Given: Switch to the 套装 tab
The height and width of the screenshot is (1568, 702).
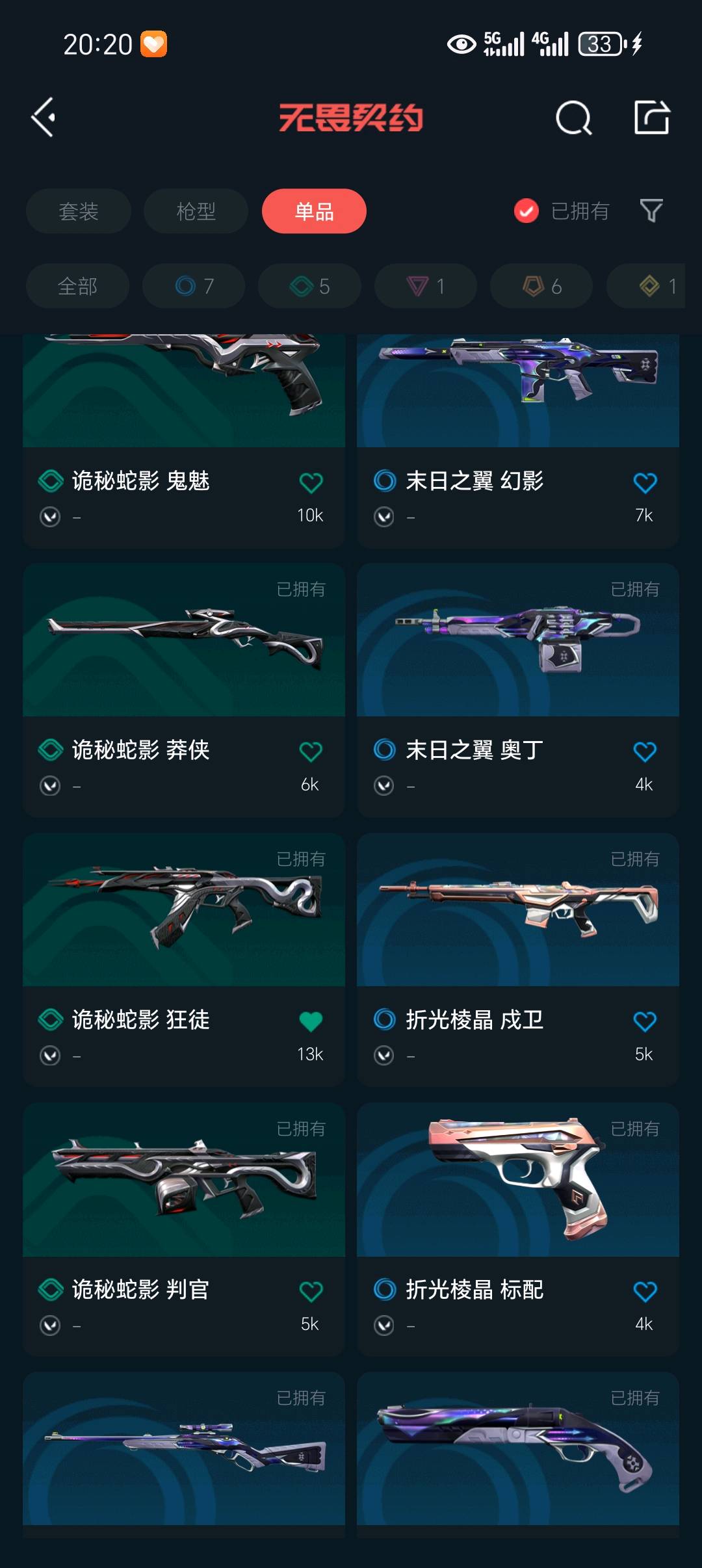Looking at the screenshot, I should pyautogui.click(x=79, y=211).
